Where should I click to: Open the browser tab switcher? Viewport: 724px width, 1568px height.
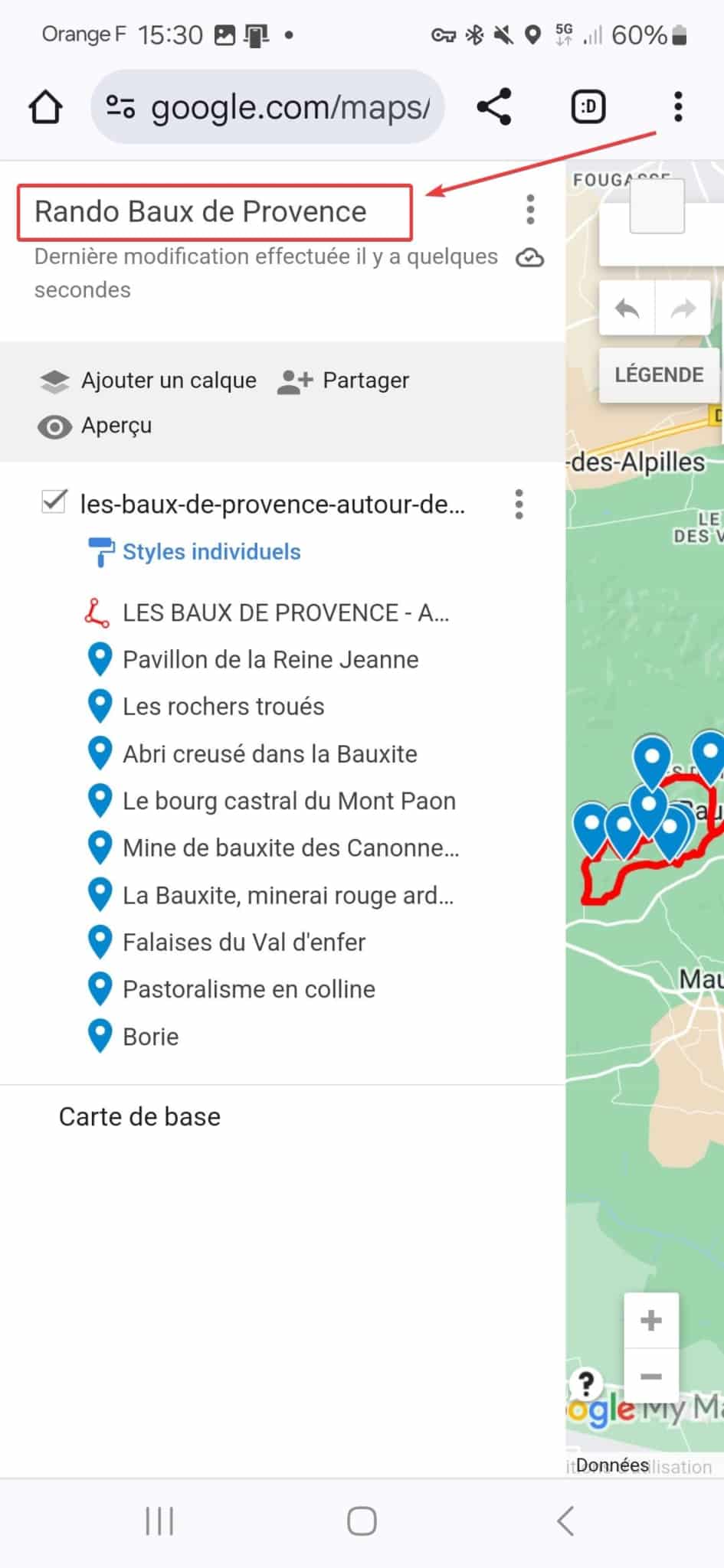click(x=588, y=106)
